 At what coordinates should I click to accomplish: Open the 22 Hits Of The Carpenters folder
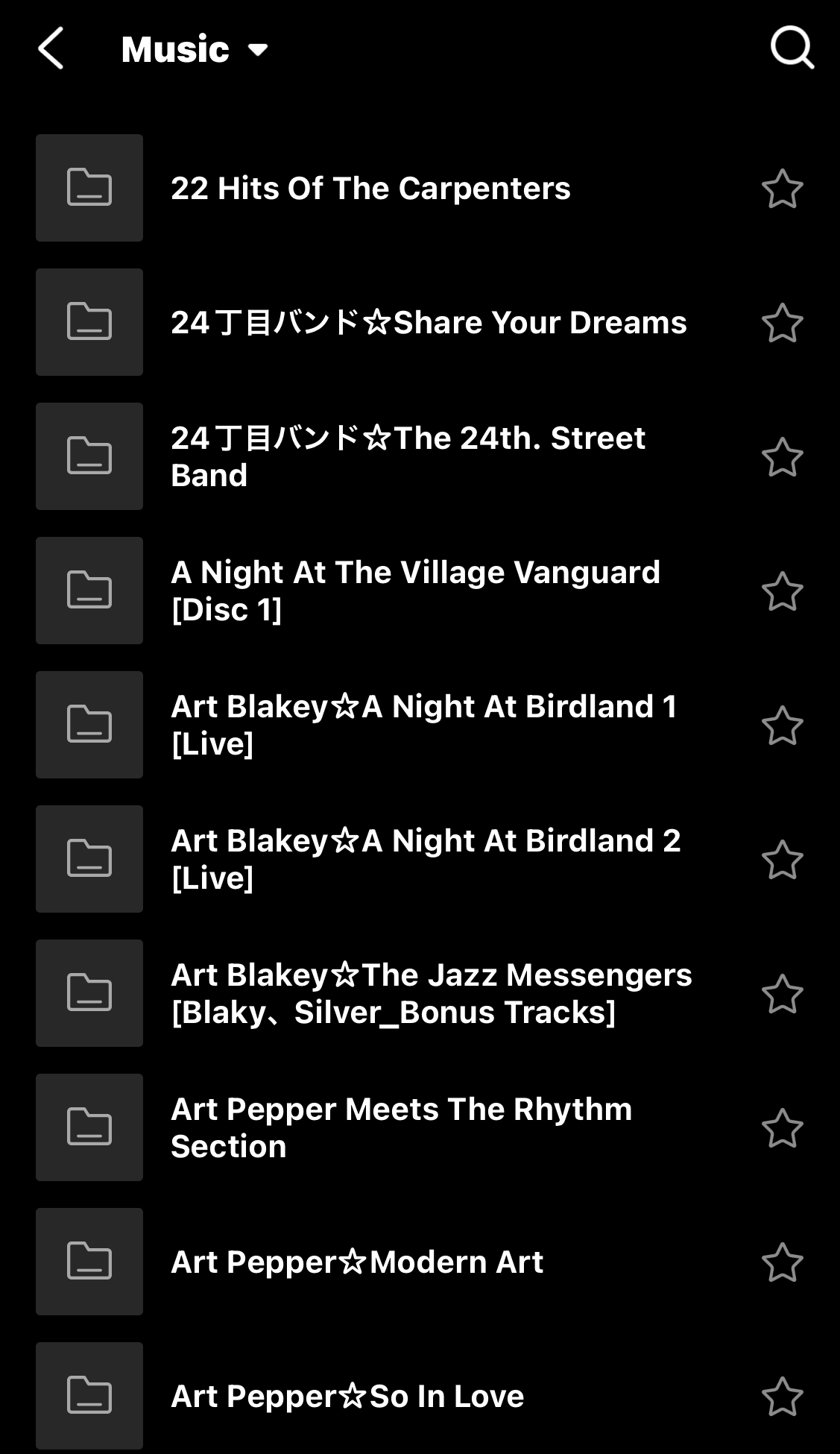370,188
